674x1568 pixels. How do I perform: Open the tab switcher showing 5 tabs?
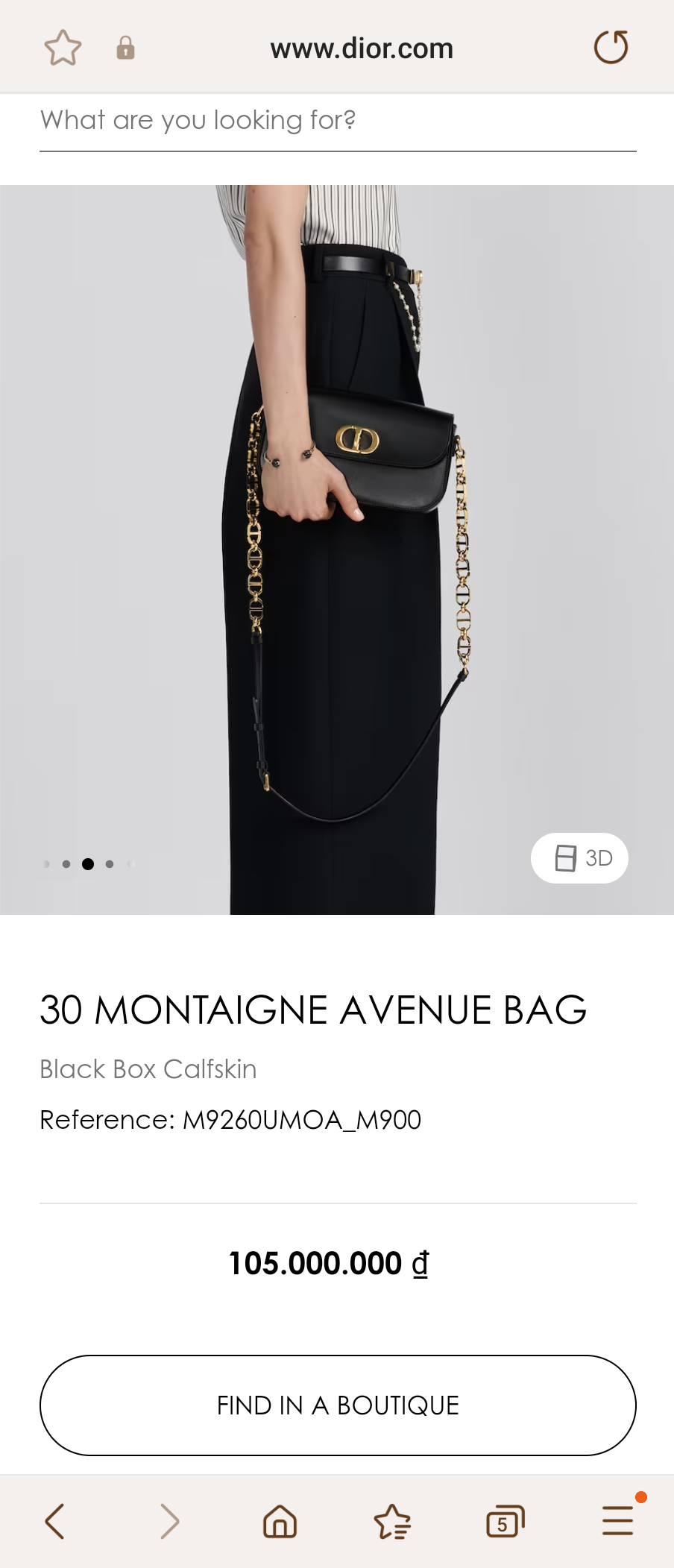click(505, 1521)
